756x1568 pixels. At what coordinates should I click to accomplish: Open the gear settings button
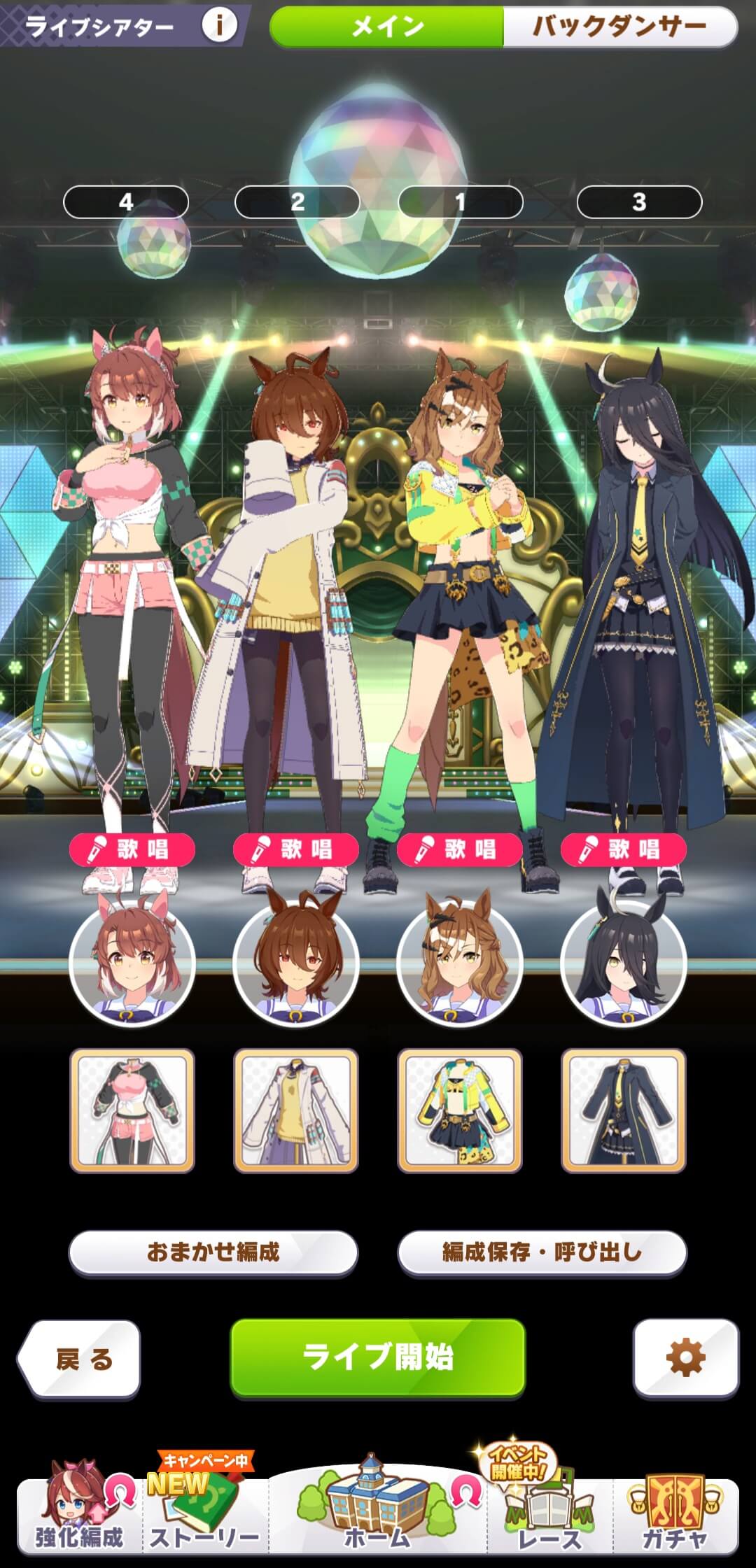pyautogui.click(x=685, y=1357)
